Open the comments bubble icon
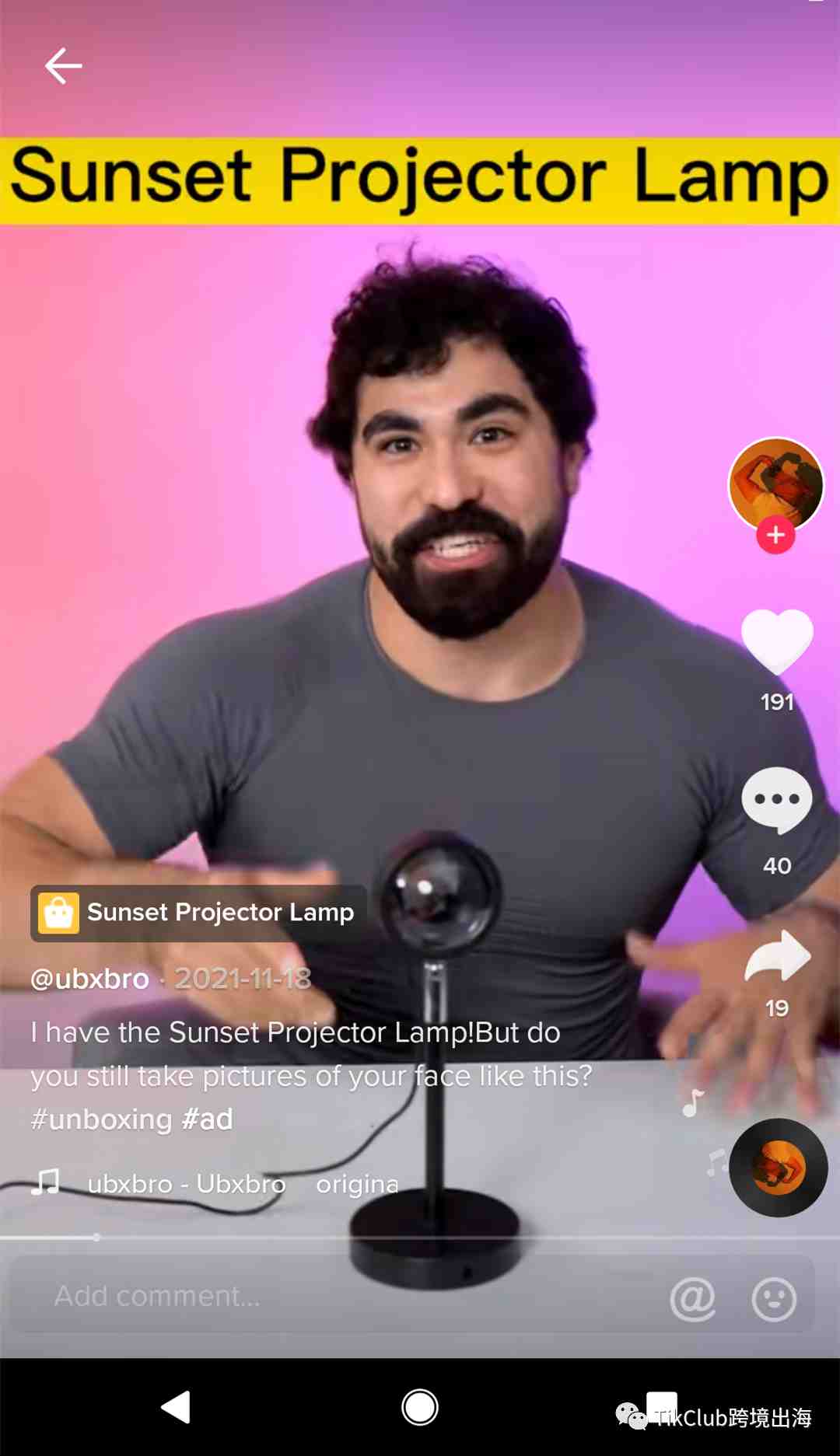The width and height of the screenshot is (840, 1456). tap(777, 801)
